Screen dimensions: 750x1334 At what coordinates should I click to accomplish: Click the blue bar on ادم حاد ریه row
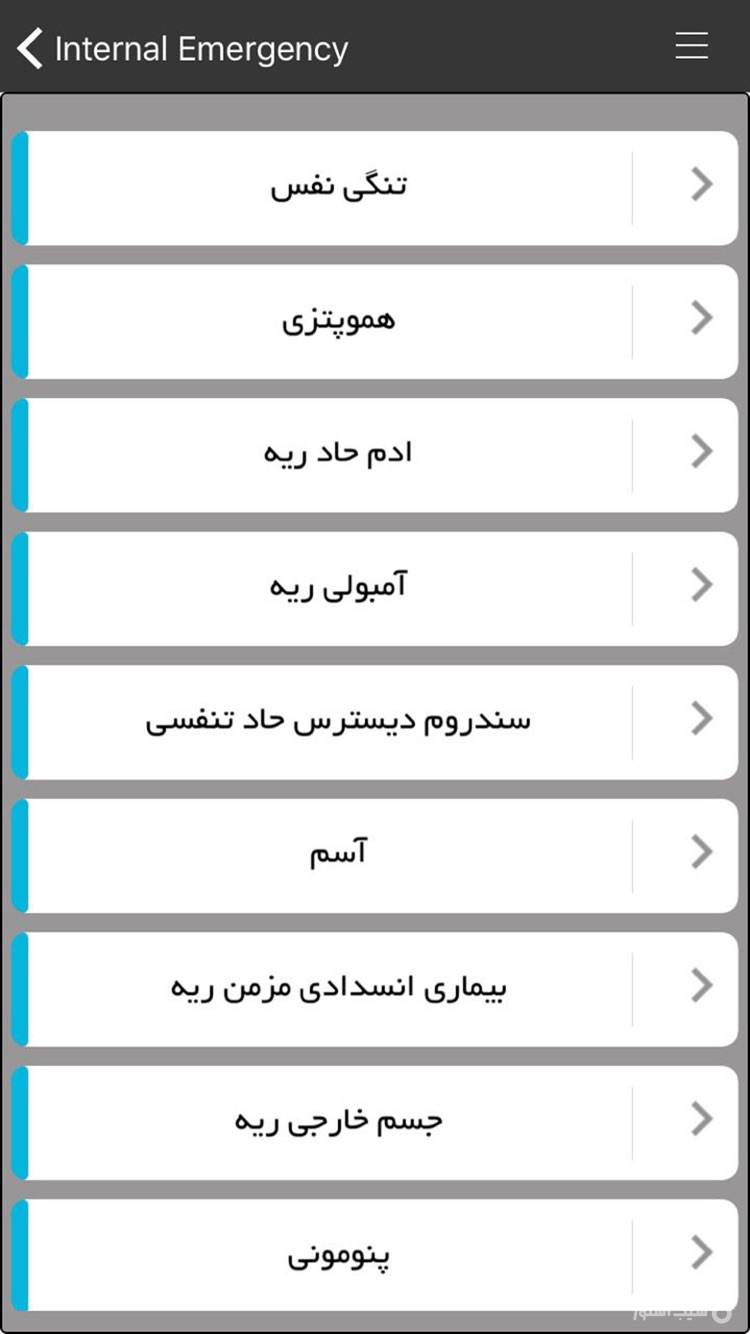[x=19, y=451]
